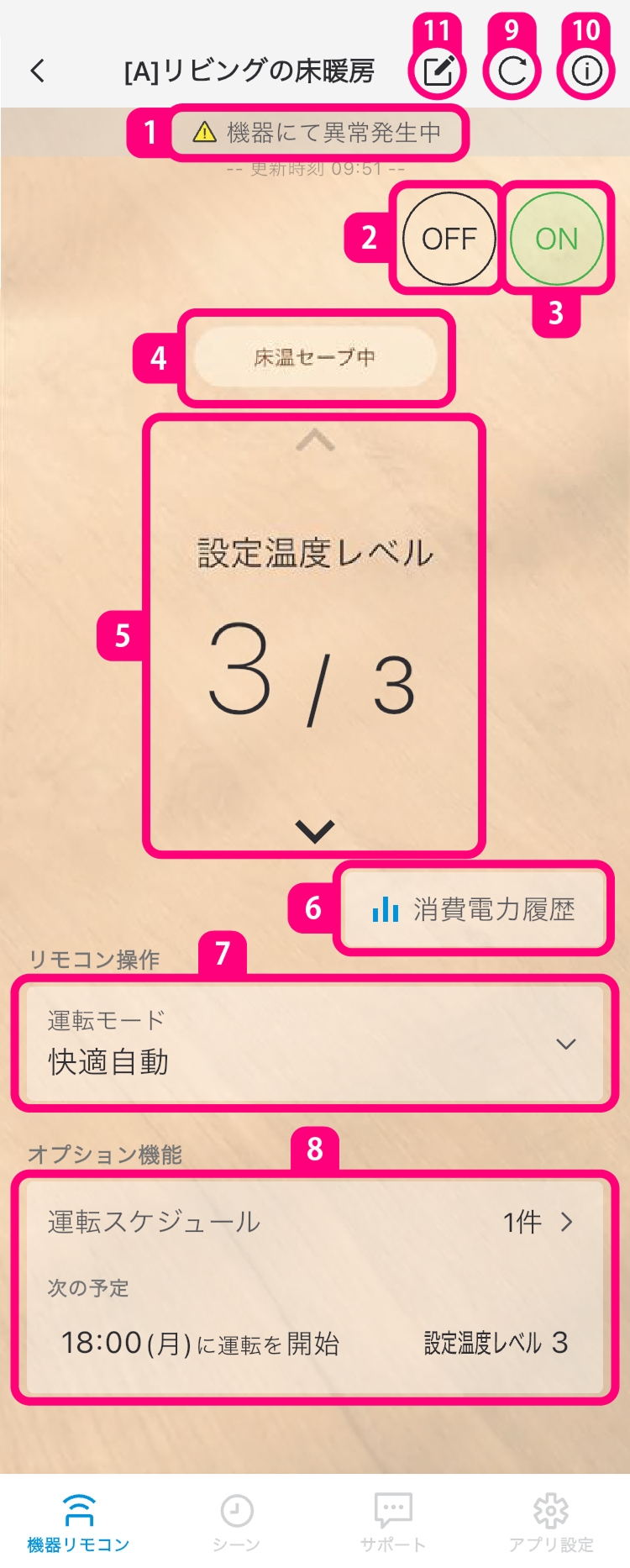Lower the set temperature level

pos(315,830)
